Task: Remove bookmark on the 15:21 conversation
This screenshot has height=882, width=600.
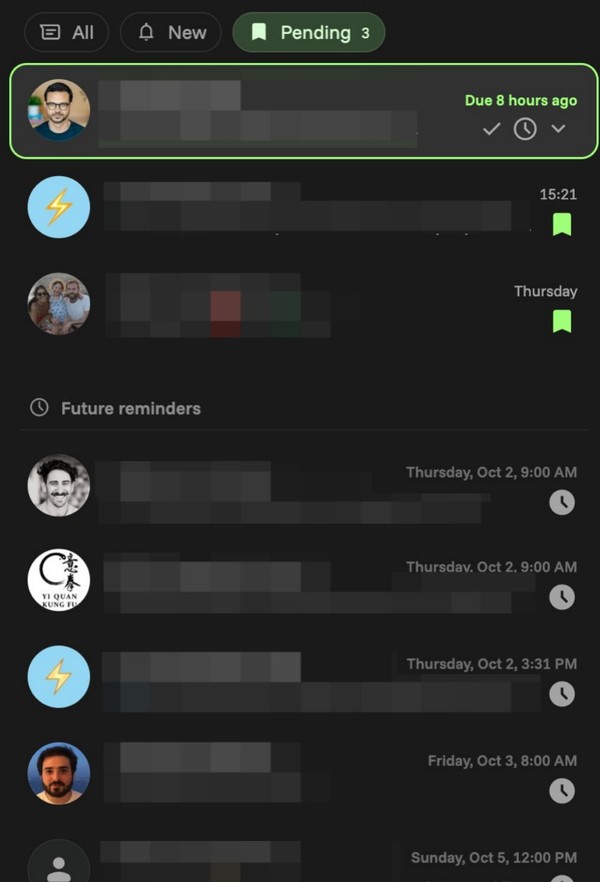Action: [562, 224]
